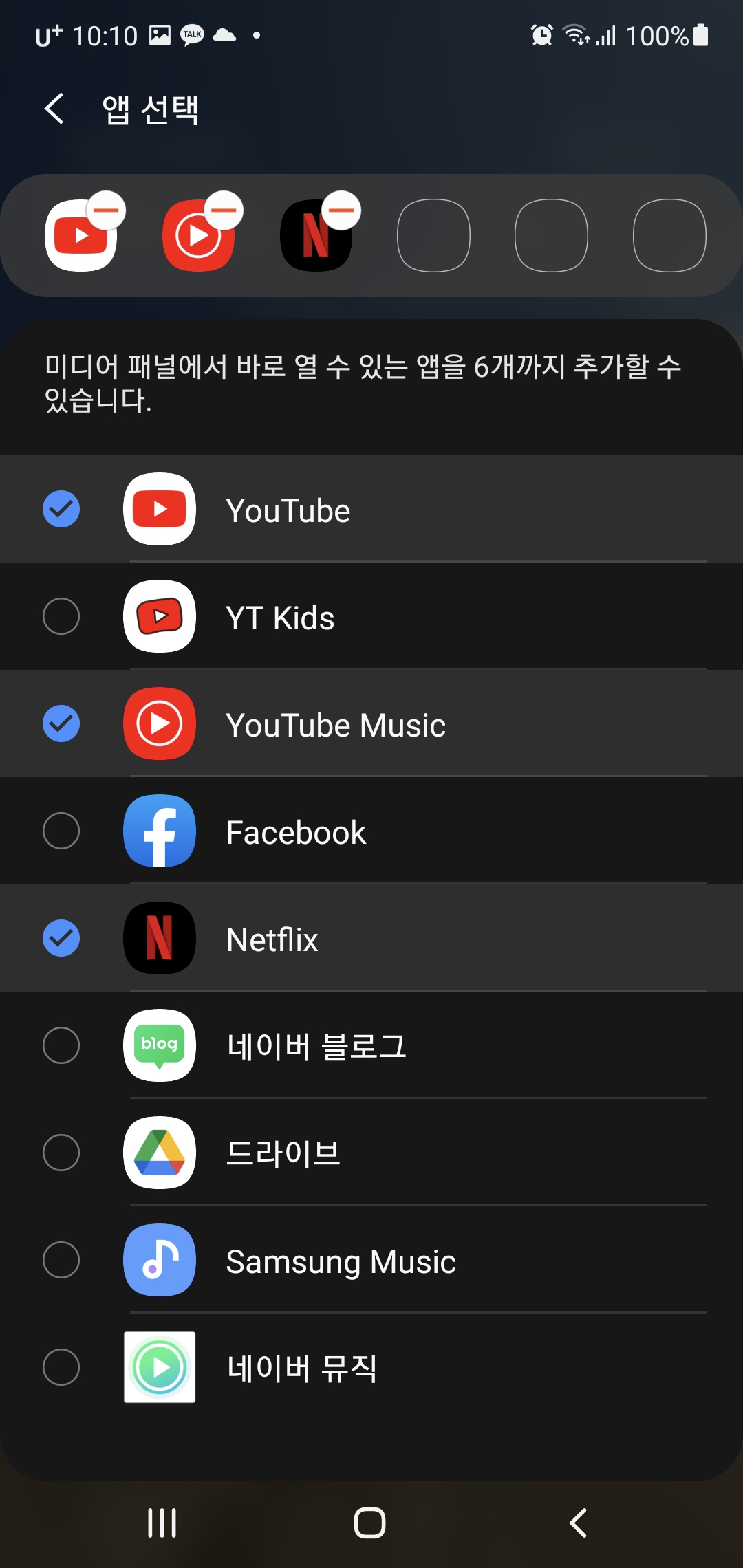The width and height of the screenshot is (743, 1568).
Task: Remove YouTube from the selected apps tray
Action: point(106,210)
